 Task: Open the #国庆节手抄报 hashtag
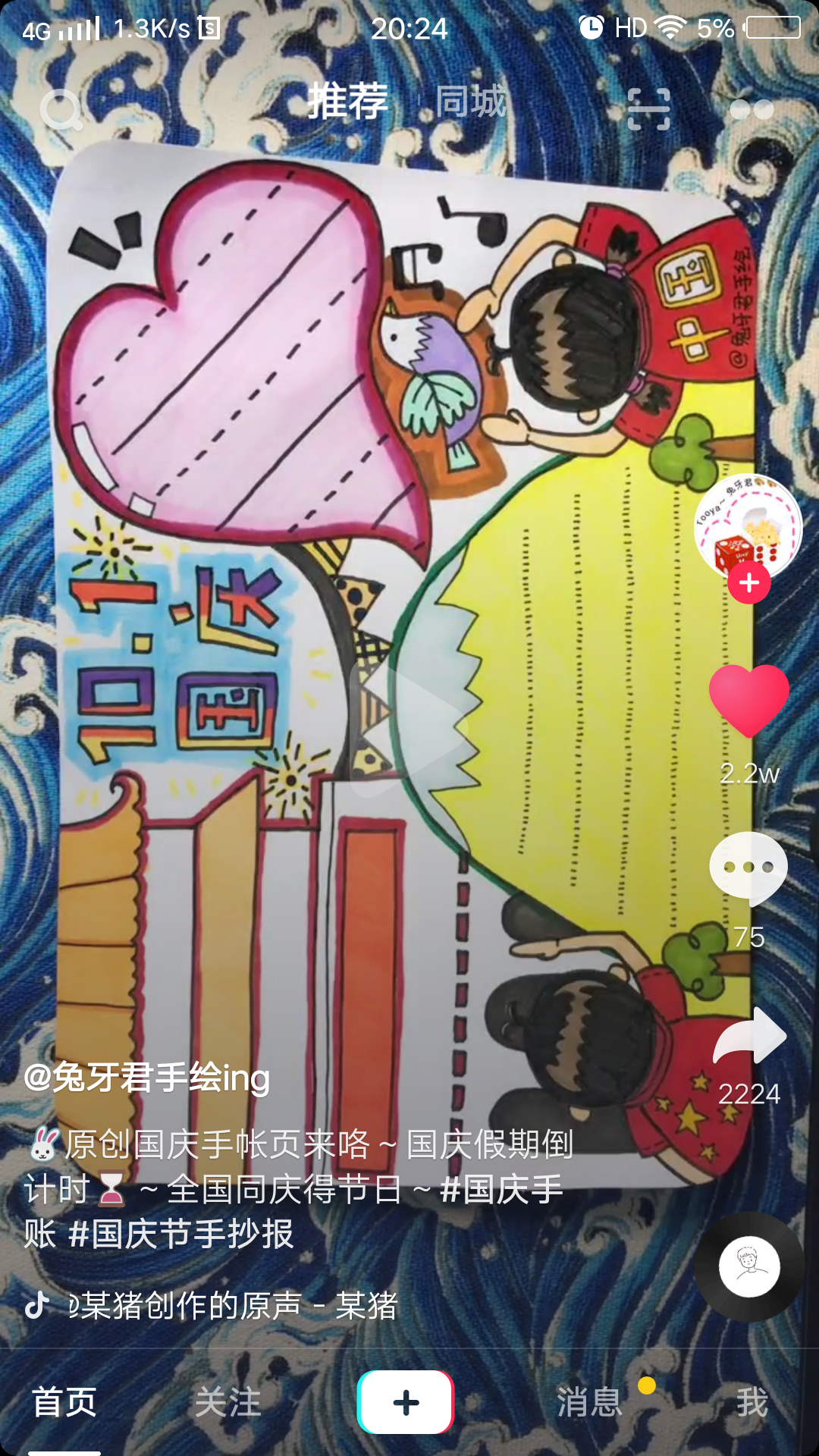(180, 1234)
